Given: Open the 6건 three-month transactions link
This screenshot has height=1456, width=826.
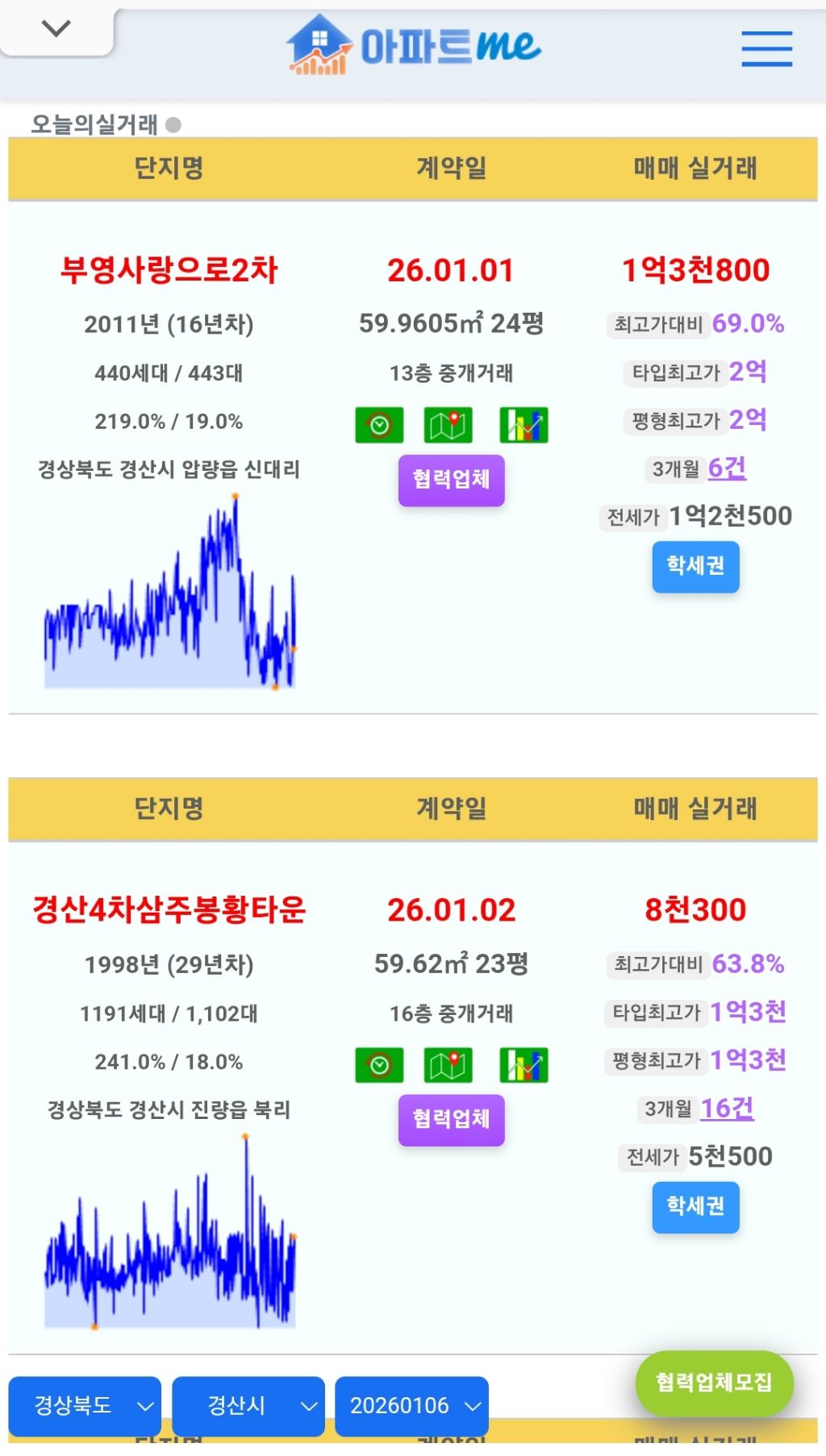Looking at the screenshot, I should [727, 468].
